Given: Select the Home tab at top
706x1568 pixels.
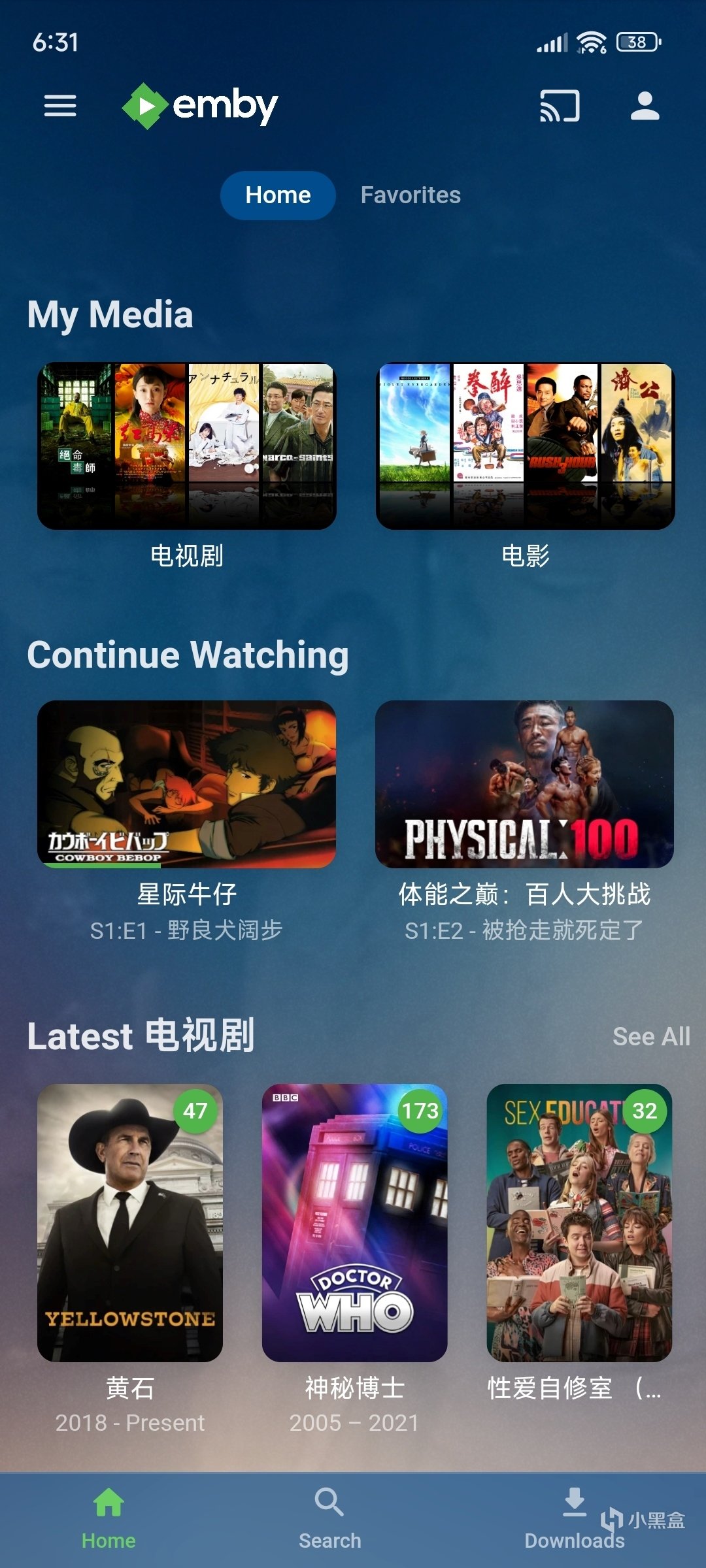Looking at the screenshot, I should 278,195.
